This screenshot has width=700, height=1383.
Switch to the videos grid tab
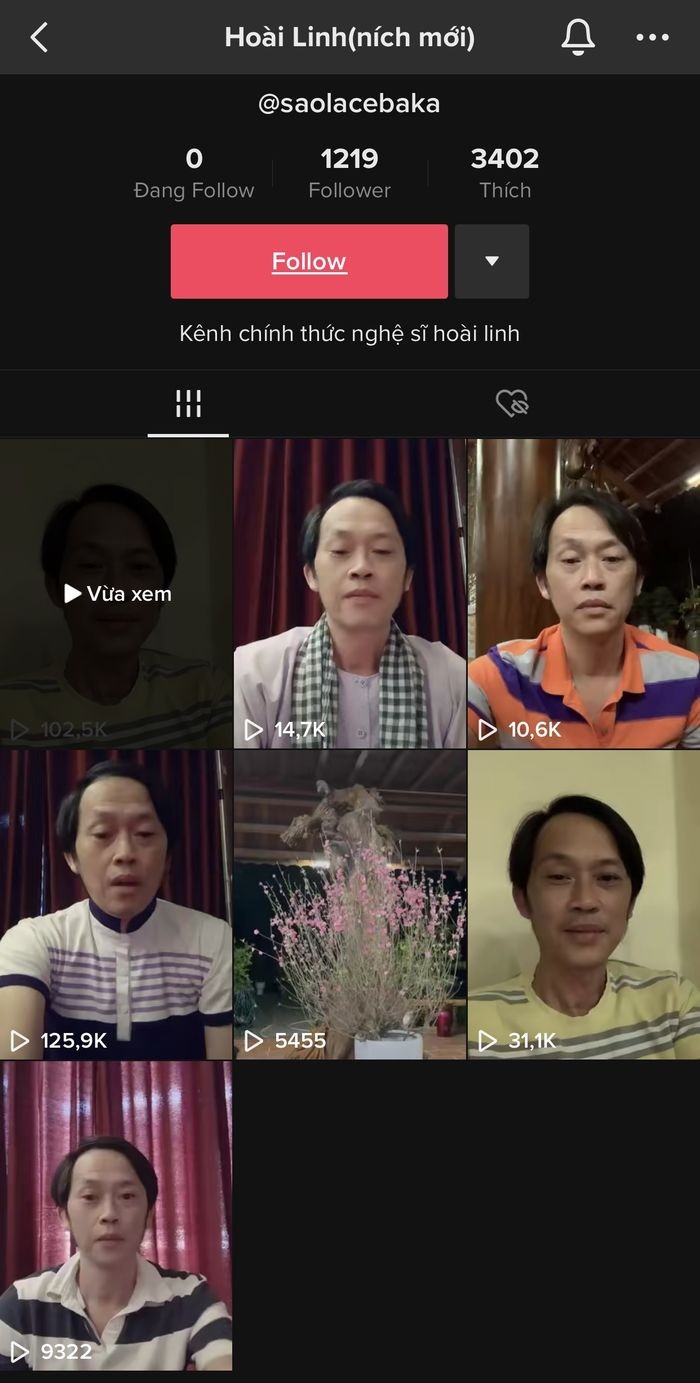pos(188,404)
